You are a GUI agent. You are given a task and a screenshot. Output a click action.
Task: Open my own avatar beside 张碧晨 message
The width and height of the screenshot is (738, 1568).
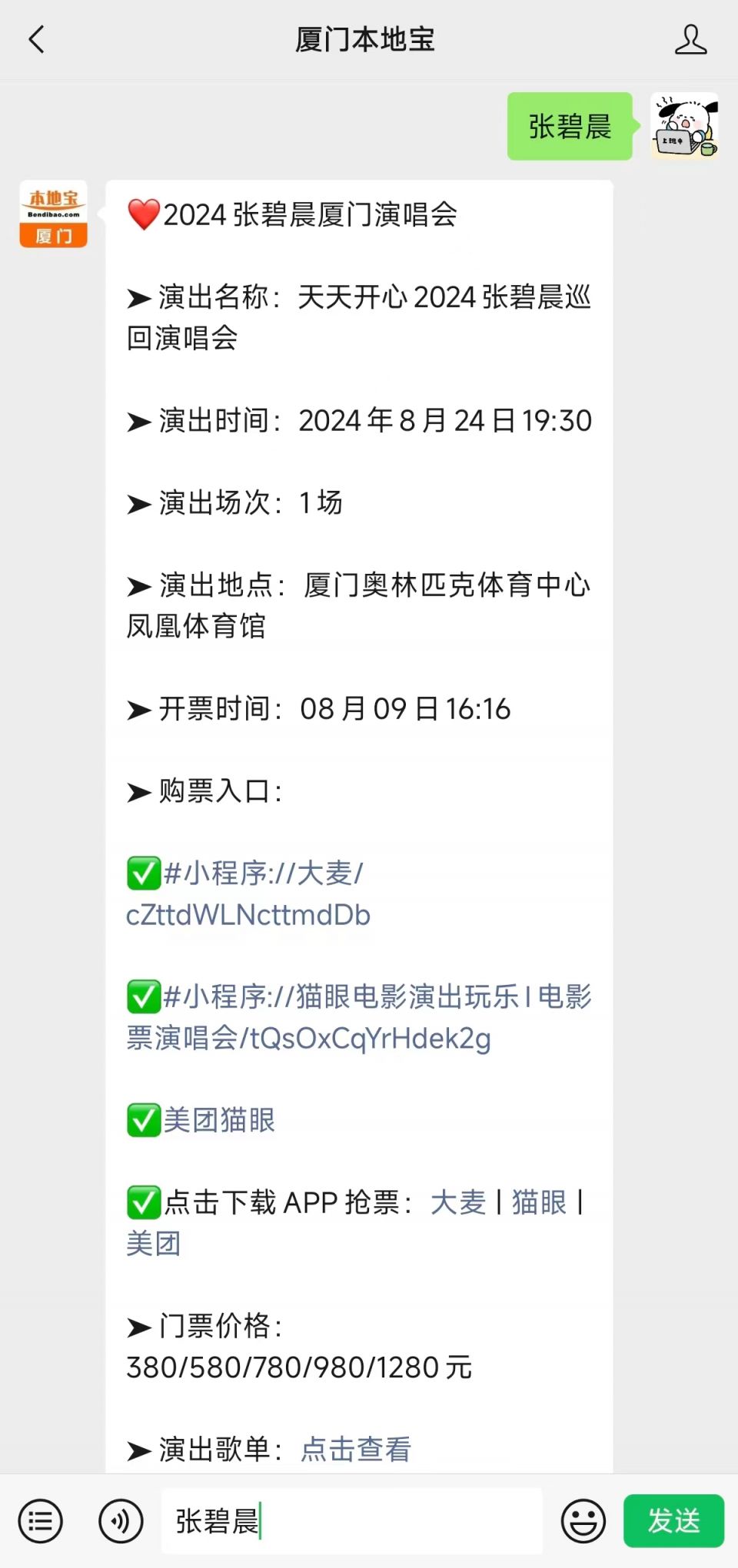pyautogui.click(x=685, y=126)
